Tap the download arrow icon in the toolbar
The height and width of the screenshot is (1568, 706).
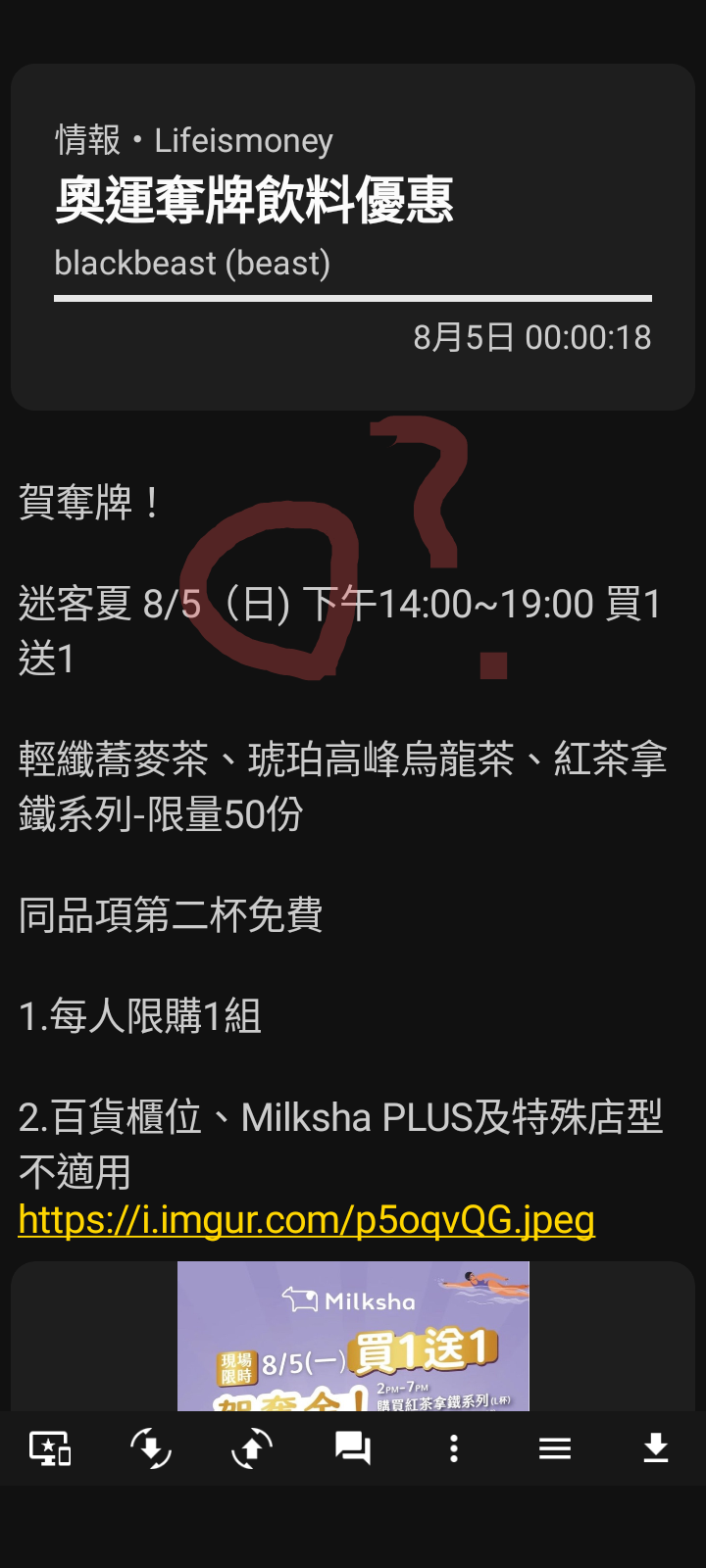pyautogui.click(x=656, y=1448)
